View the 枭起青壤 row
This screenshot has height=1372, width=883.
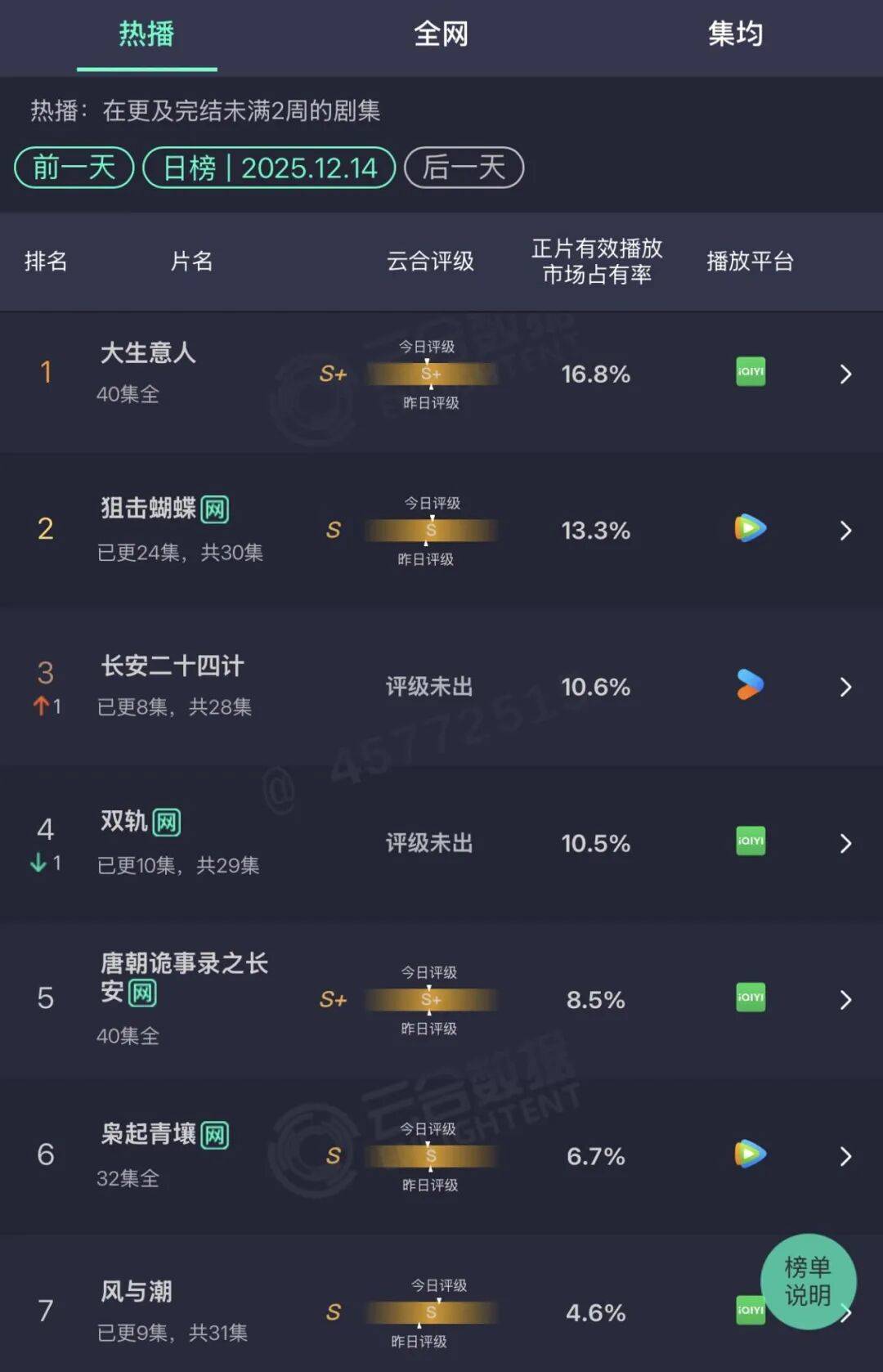click(x=149, y=1134)
